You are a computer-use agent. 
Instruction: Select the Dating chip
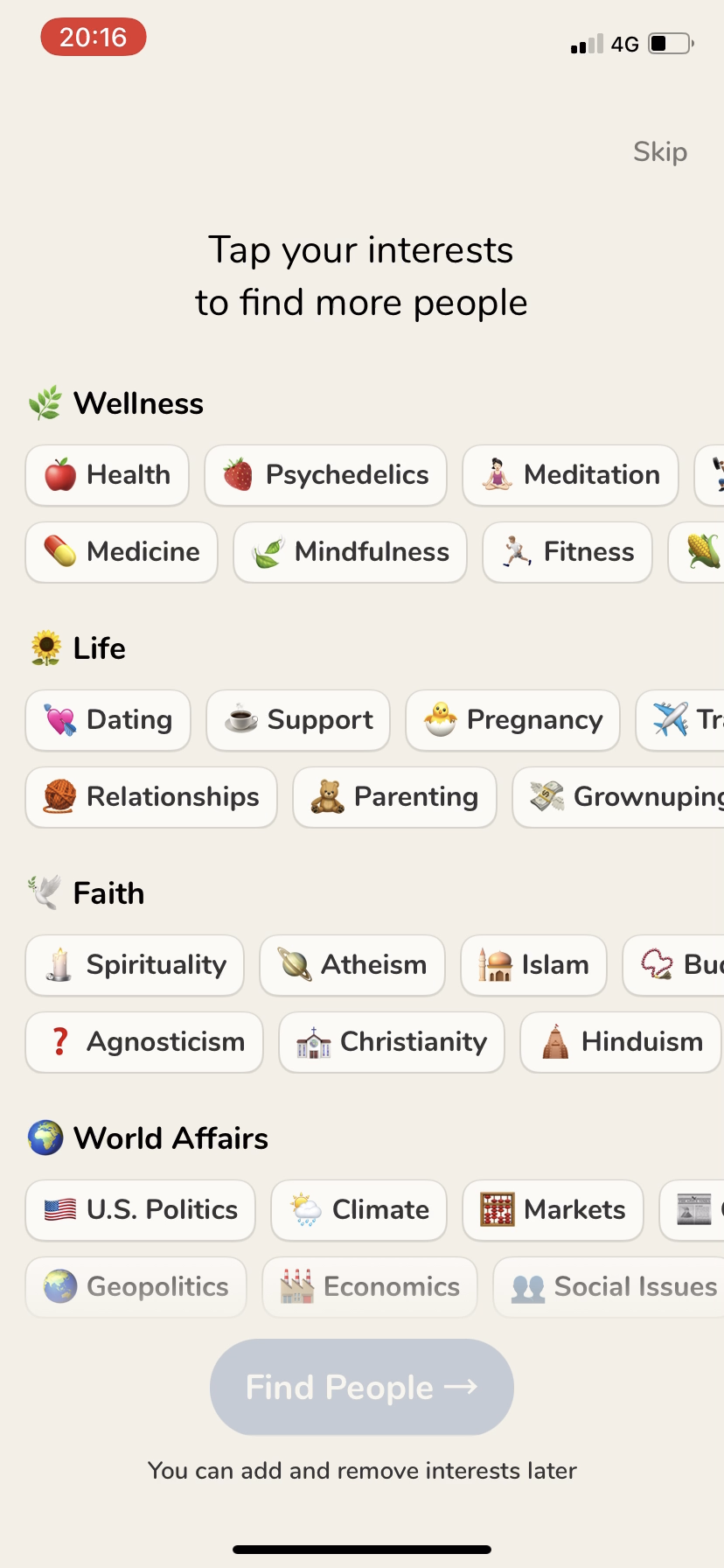pyautogui.click(x=108, y=720)
